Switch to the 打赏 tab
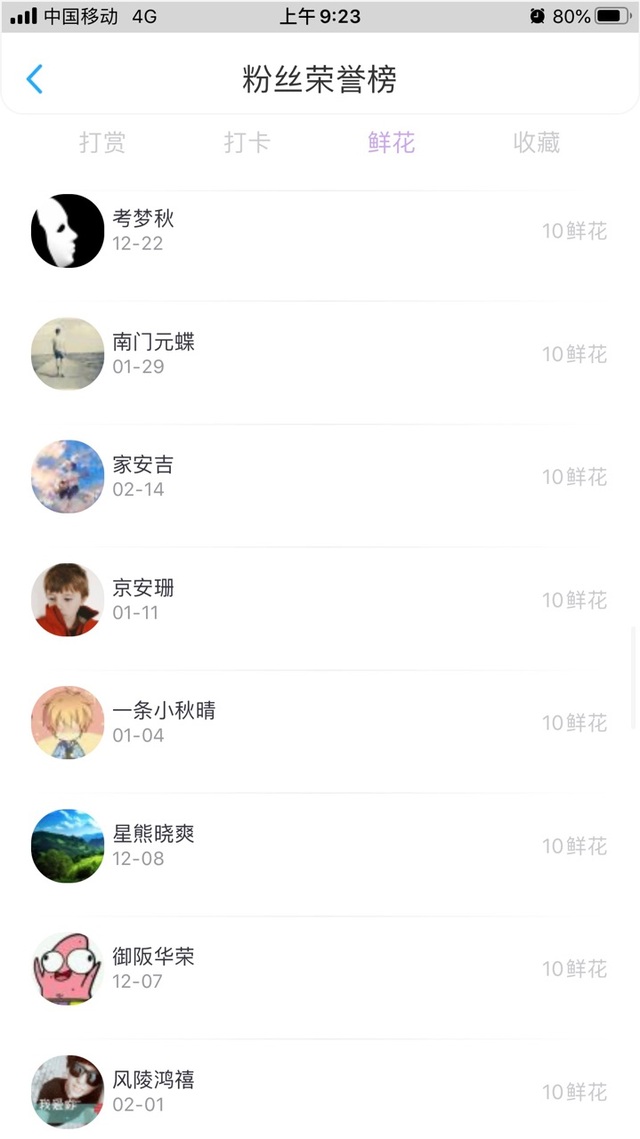 coord(102,143)
